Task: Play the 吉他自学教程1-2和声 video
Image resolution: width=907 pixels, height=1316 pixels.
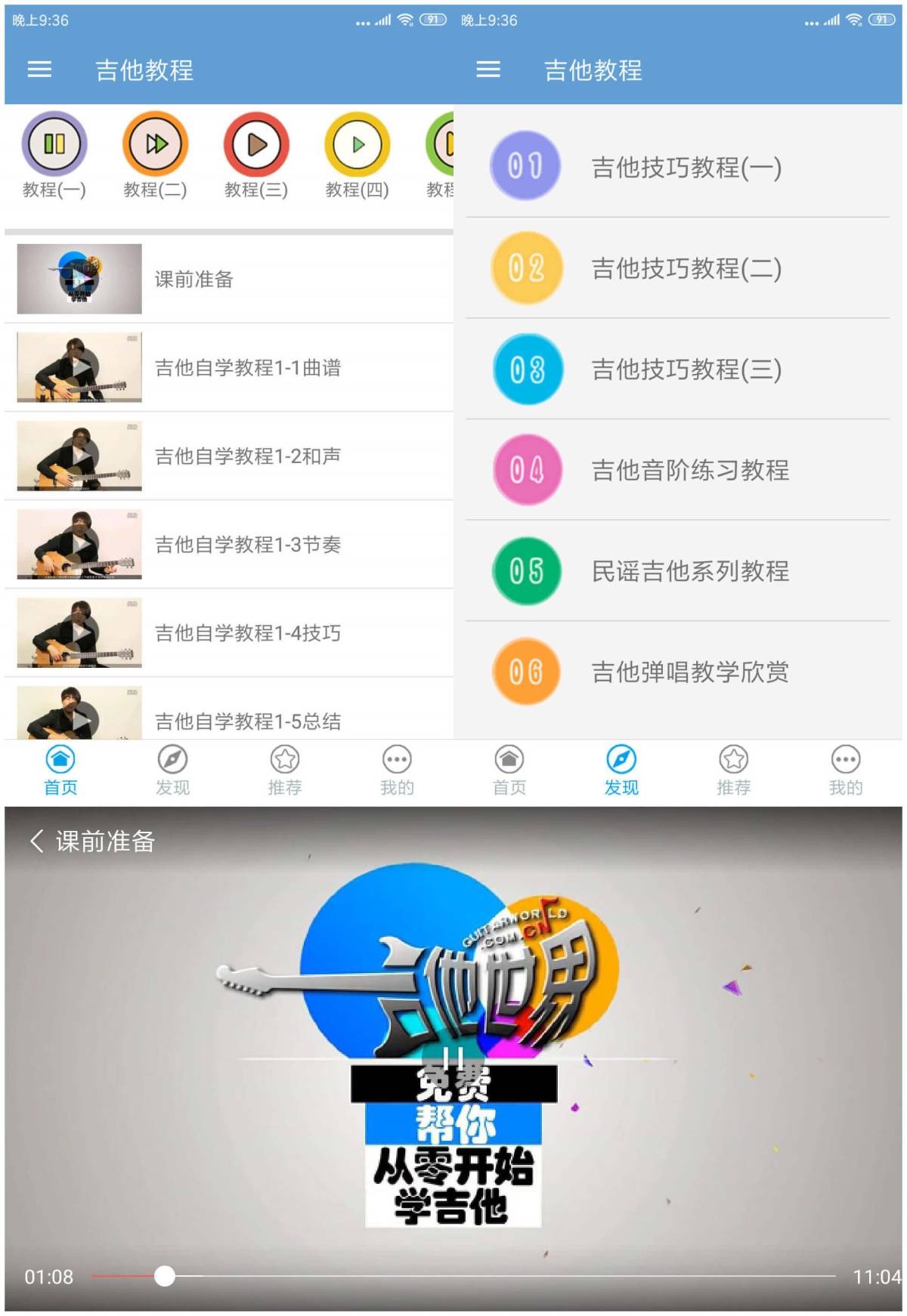Action: click(x=227, y=456)
